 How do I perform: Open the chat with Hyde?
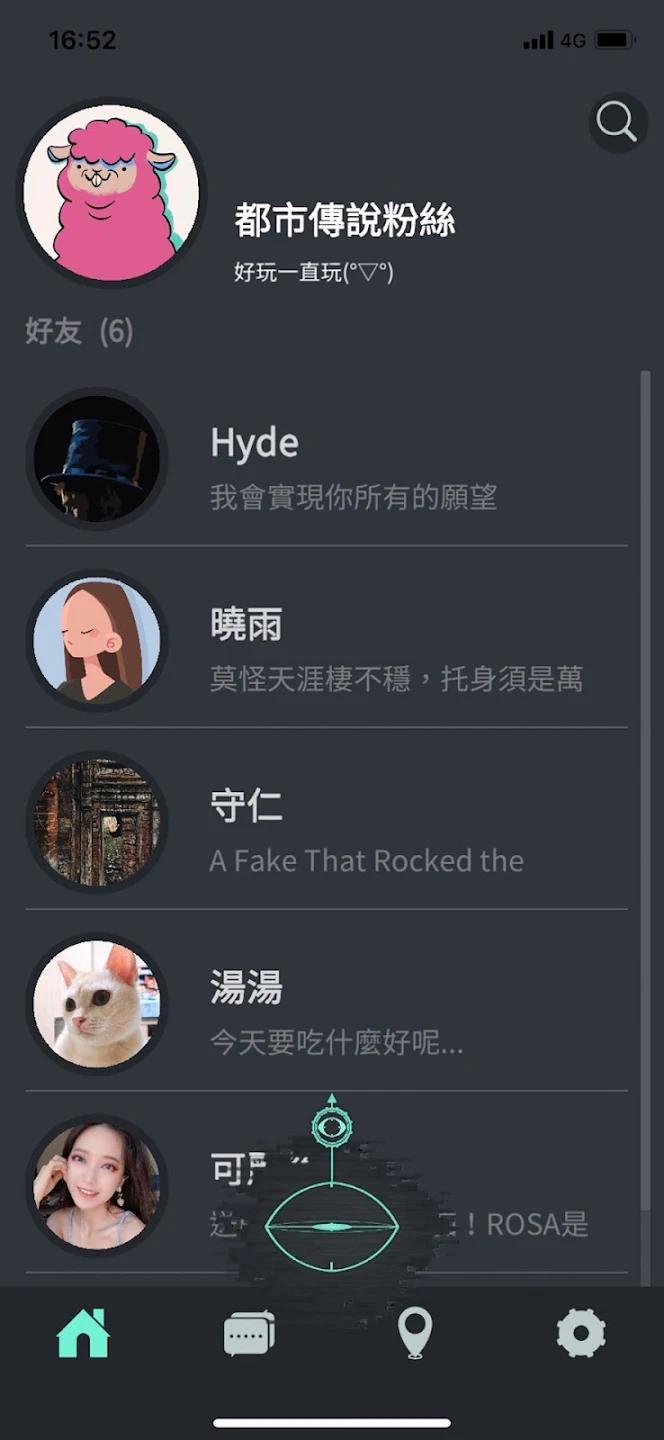326,464
